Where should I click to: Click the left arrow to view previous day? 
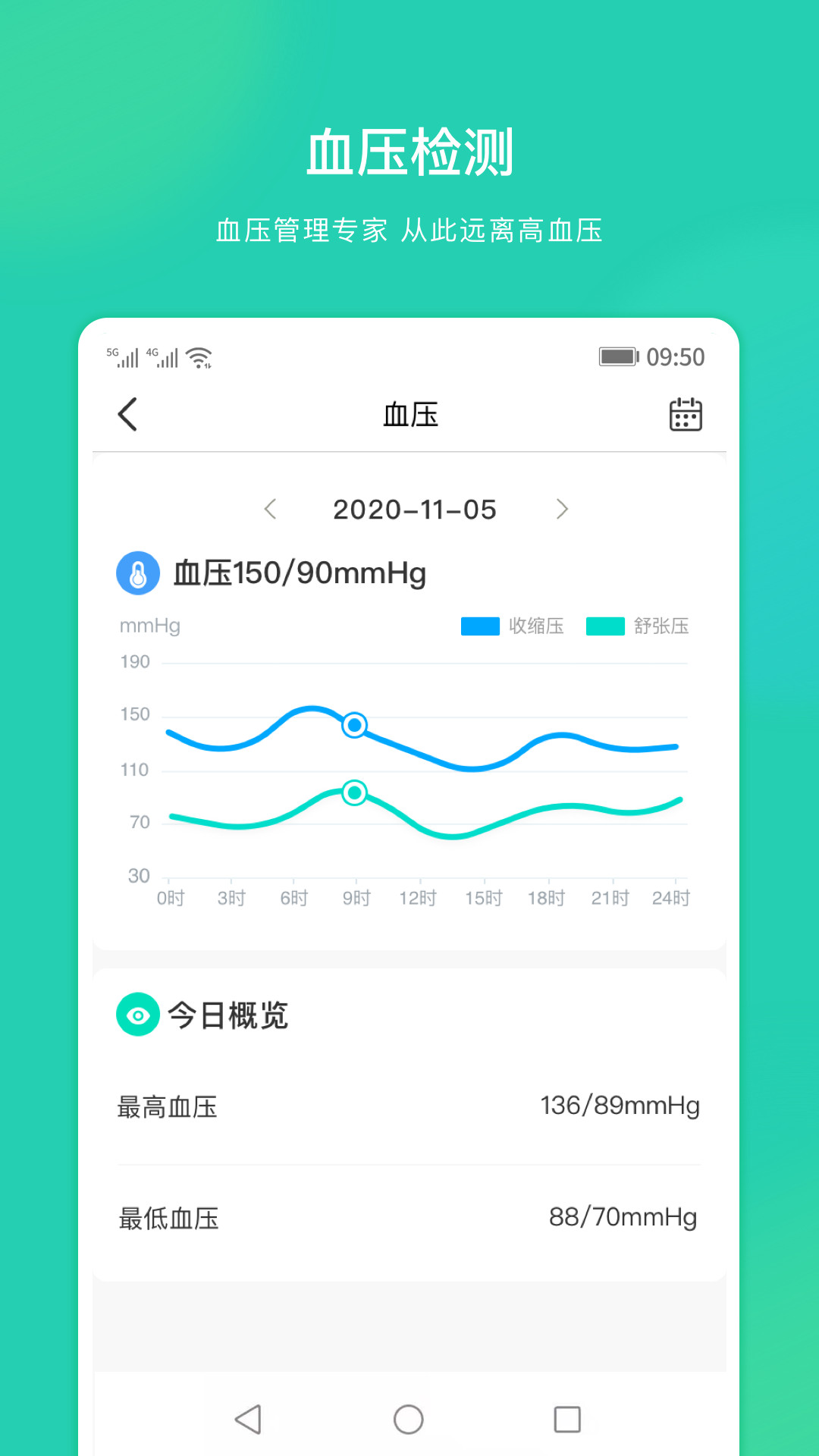click(x=271, y=510)
